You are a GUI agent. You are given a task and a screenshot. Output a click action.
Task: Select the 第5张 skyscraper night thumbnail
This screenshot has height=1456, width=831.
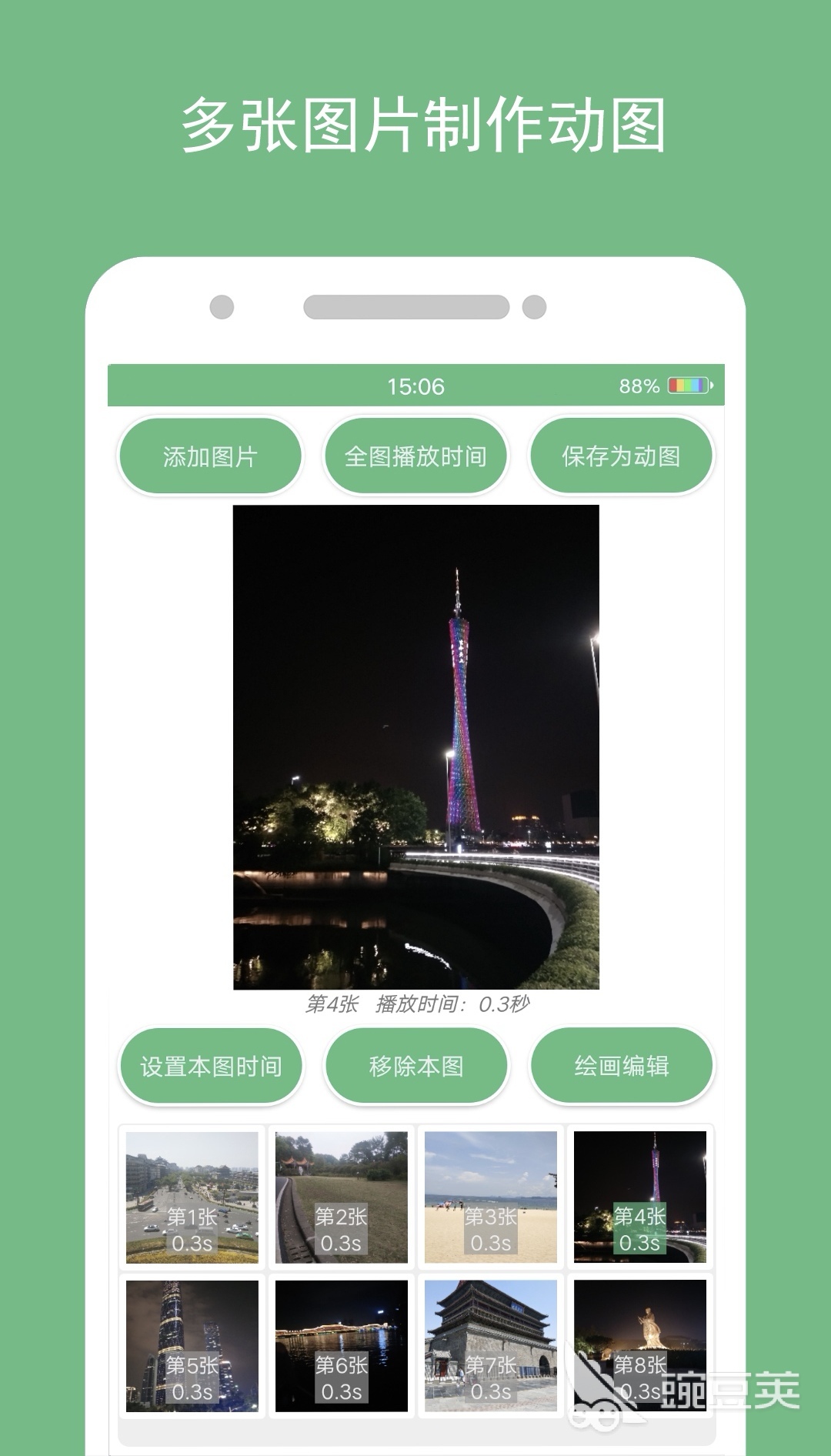(x=192, y=1347)
